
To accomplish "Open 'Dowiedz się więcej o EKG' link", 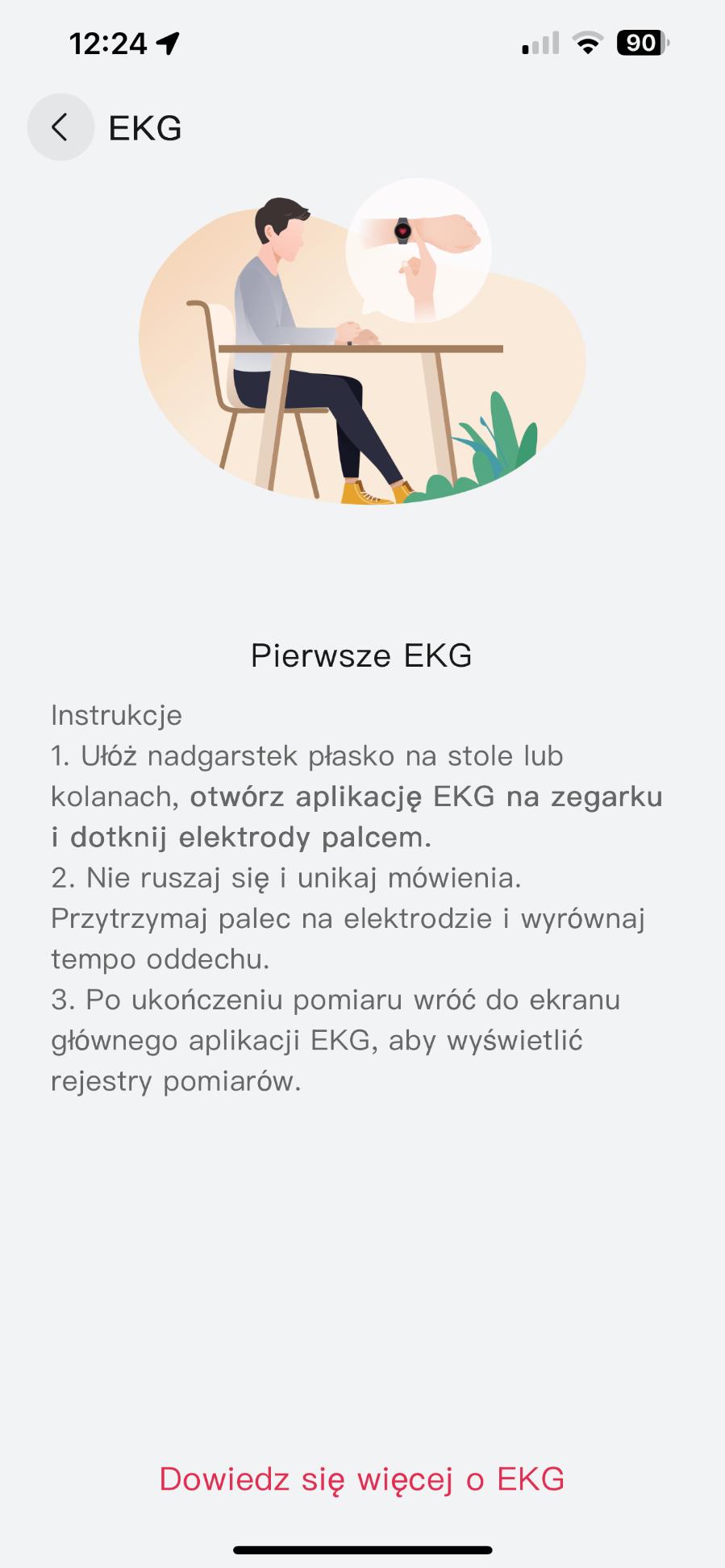I will click(x=361, y=1479).
